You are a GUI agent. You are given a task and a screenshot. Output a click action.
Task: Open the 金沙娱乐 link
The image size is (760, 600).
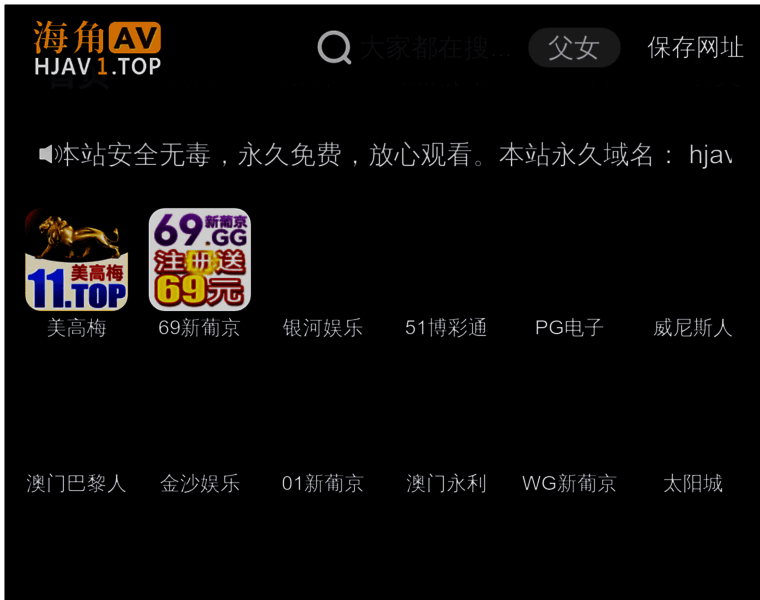pyautogui.click(x=199, y=484)
